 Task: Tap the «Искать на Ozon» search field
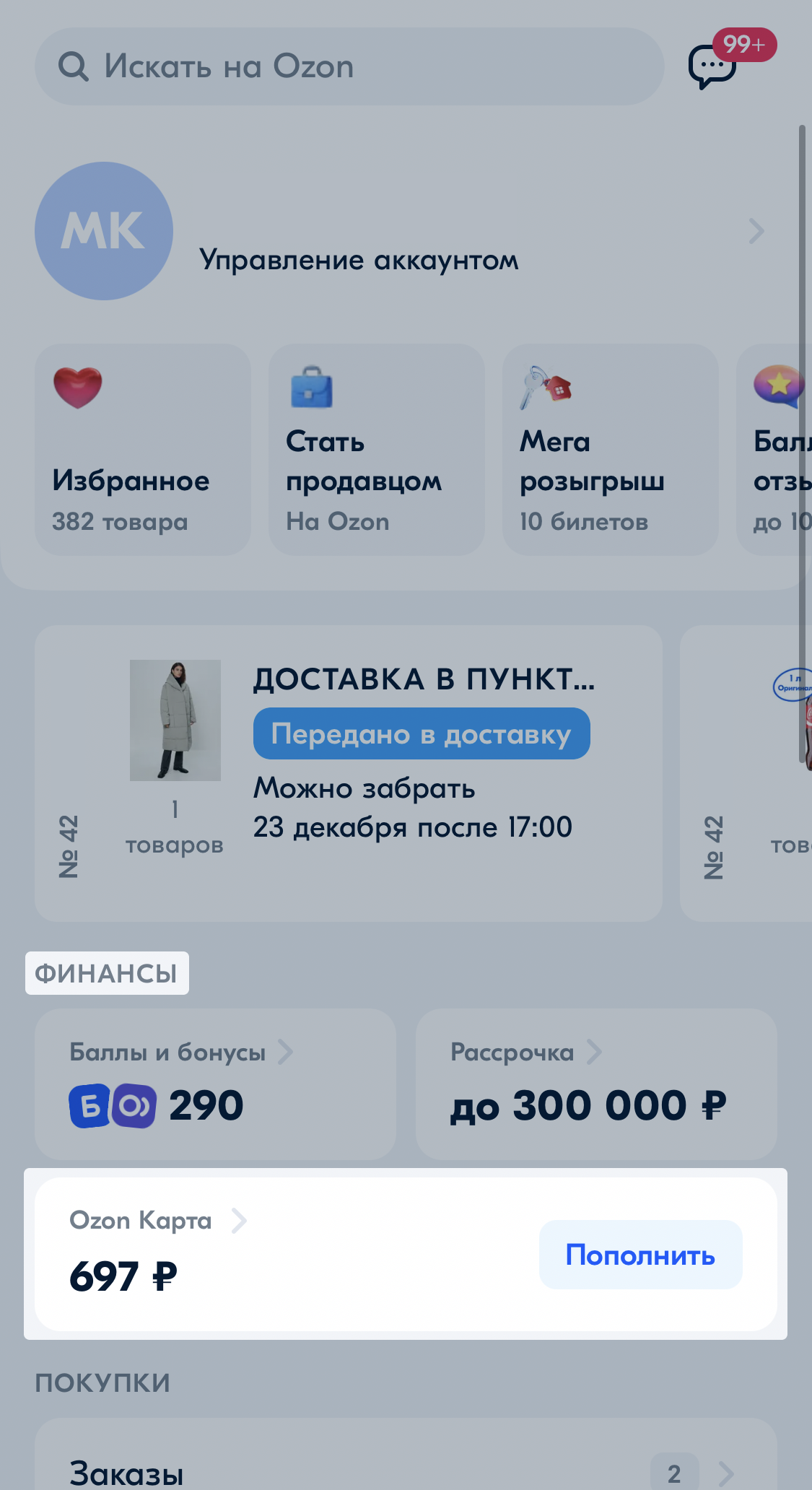[349, 66]
